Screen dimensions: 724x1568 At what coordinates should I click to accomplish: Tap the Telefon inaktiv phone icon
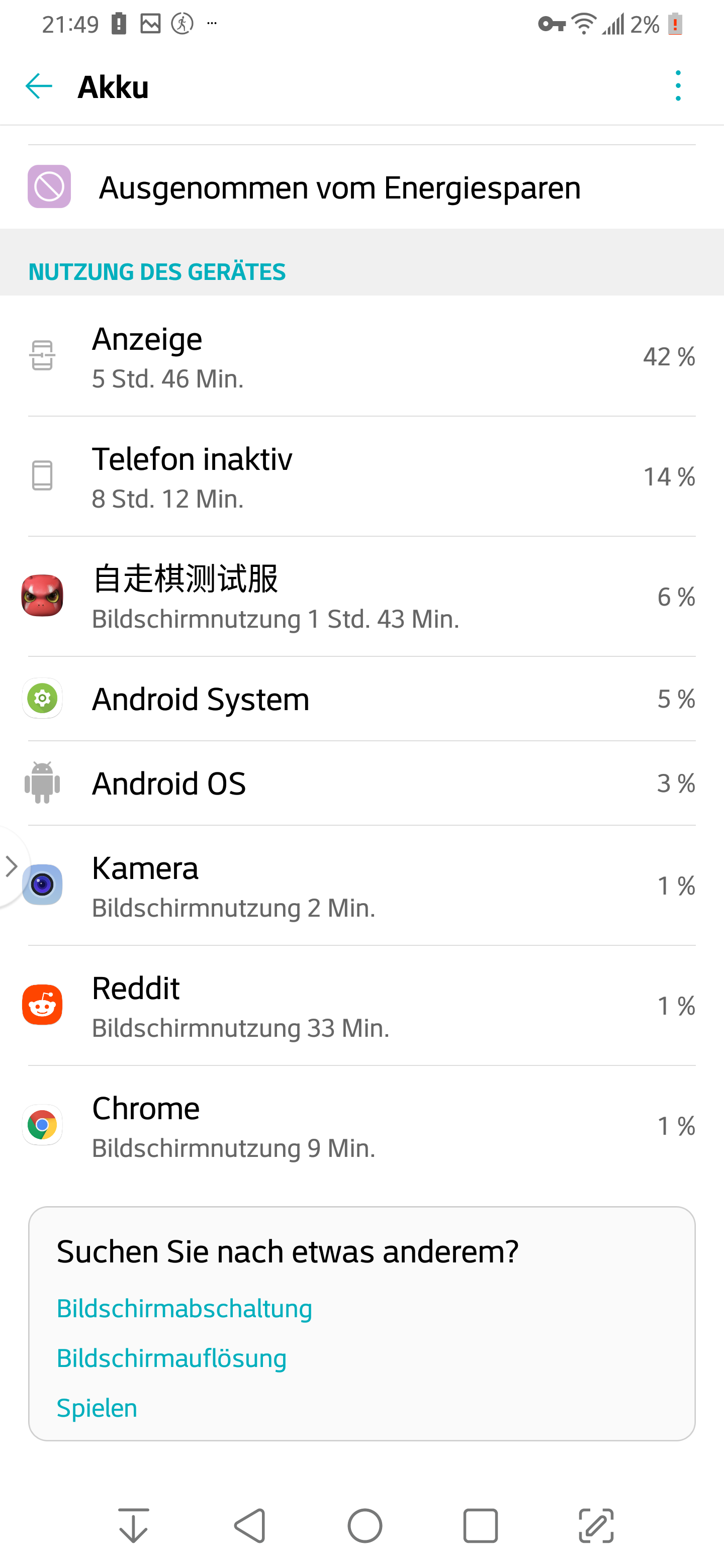click(42, 477)
